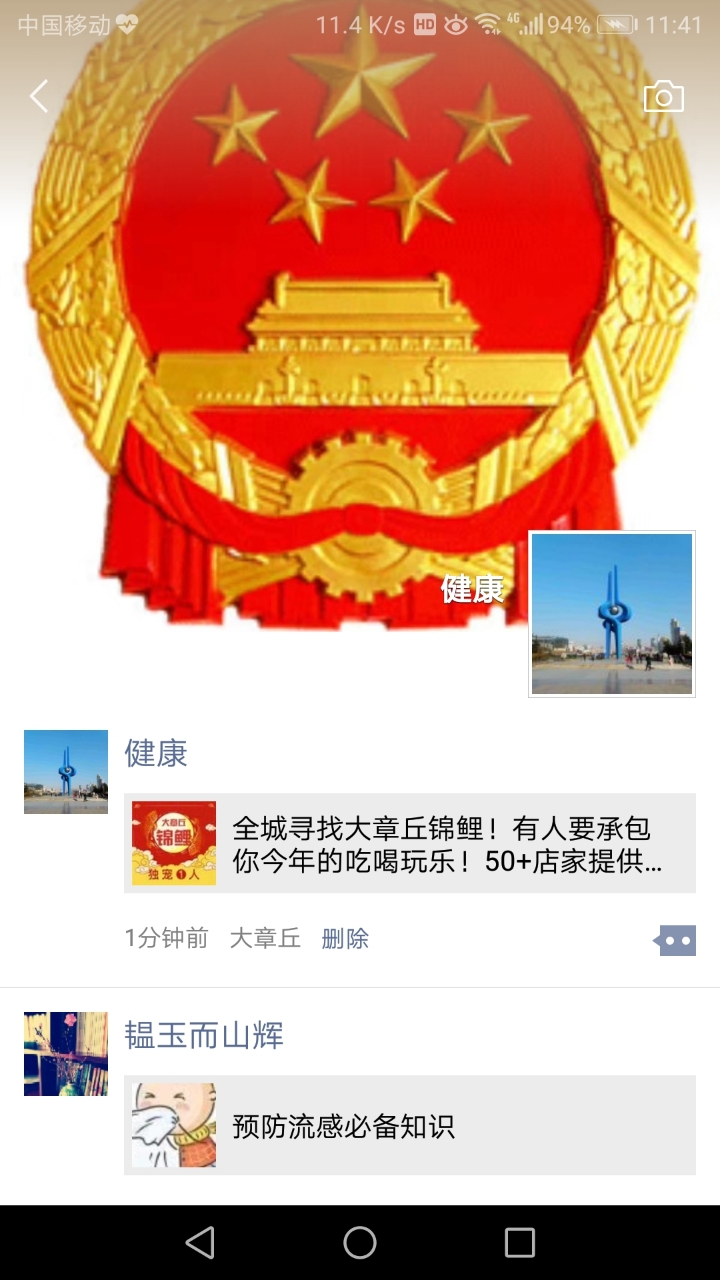
Task: Tap the system home button
Action: coord(360,1243)
